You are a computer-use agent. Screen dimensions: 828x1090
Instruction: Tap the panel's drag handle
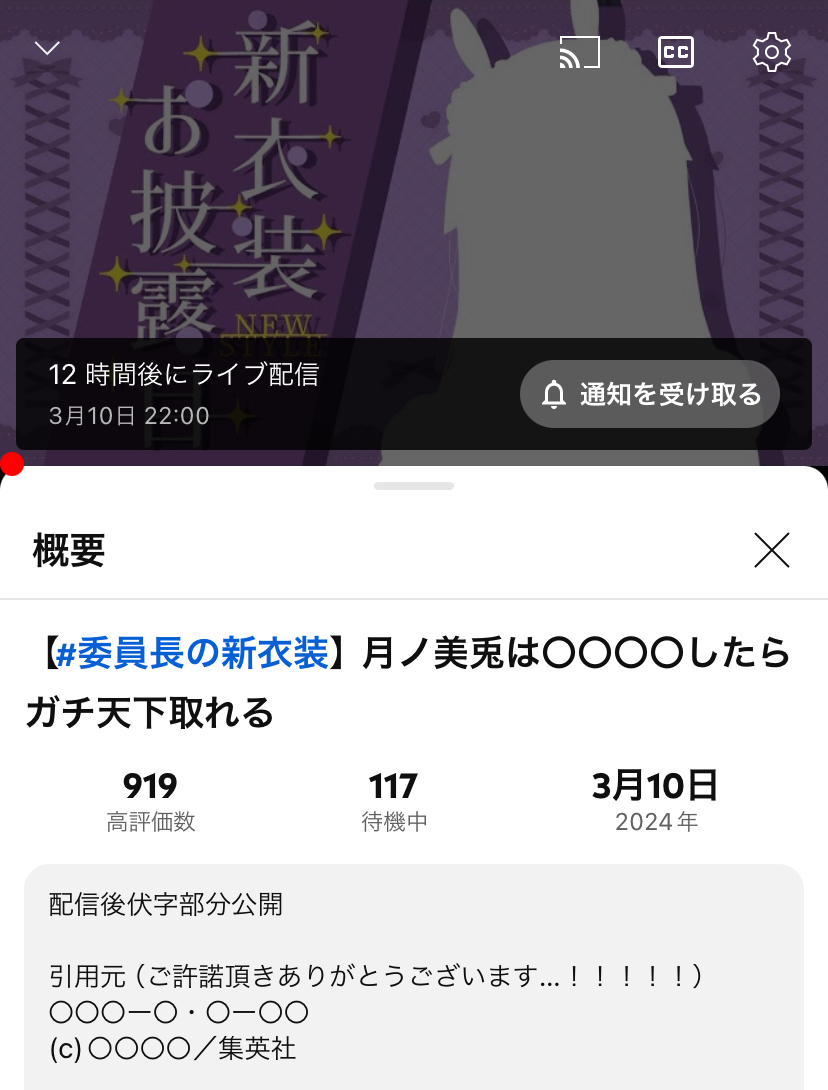pyautogui.click(x=414, y=486)
